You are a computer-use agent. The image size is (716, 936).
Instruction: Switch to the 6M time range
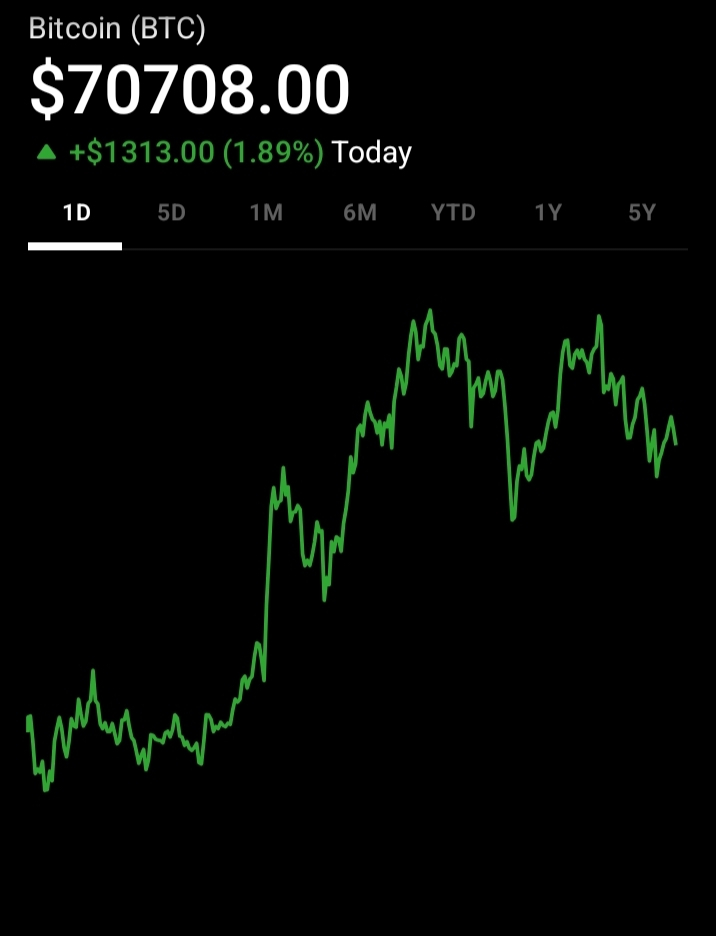[x=359, y=213]
